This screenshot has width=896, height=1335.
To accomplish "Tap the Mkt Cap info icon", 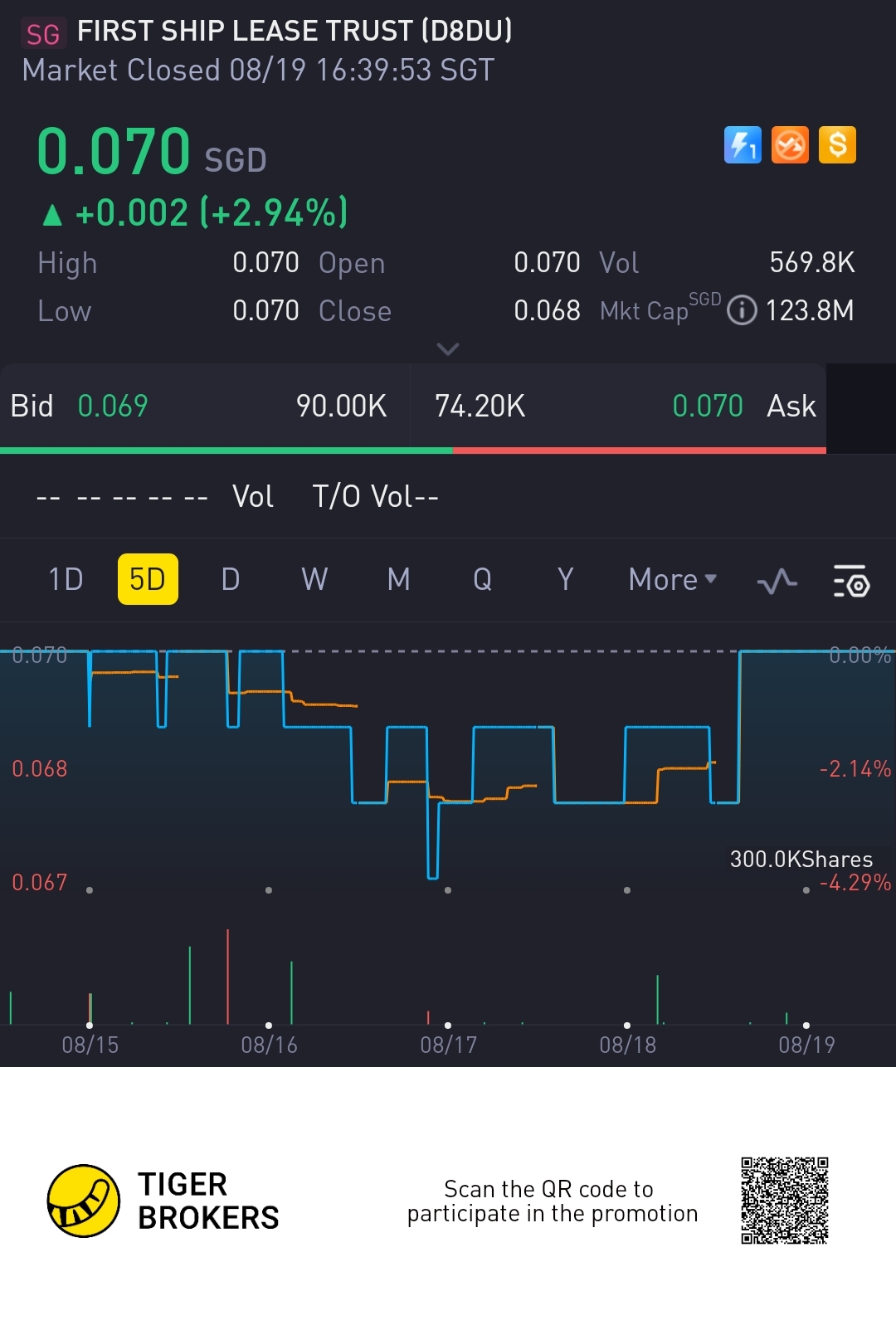I will point(742,311).
